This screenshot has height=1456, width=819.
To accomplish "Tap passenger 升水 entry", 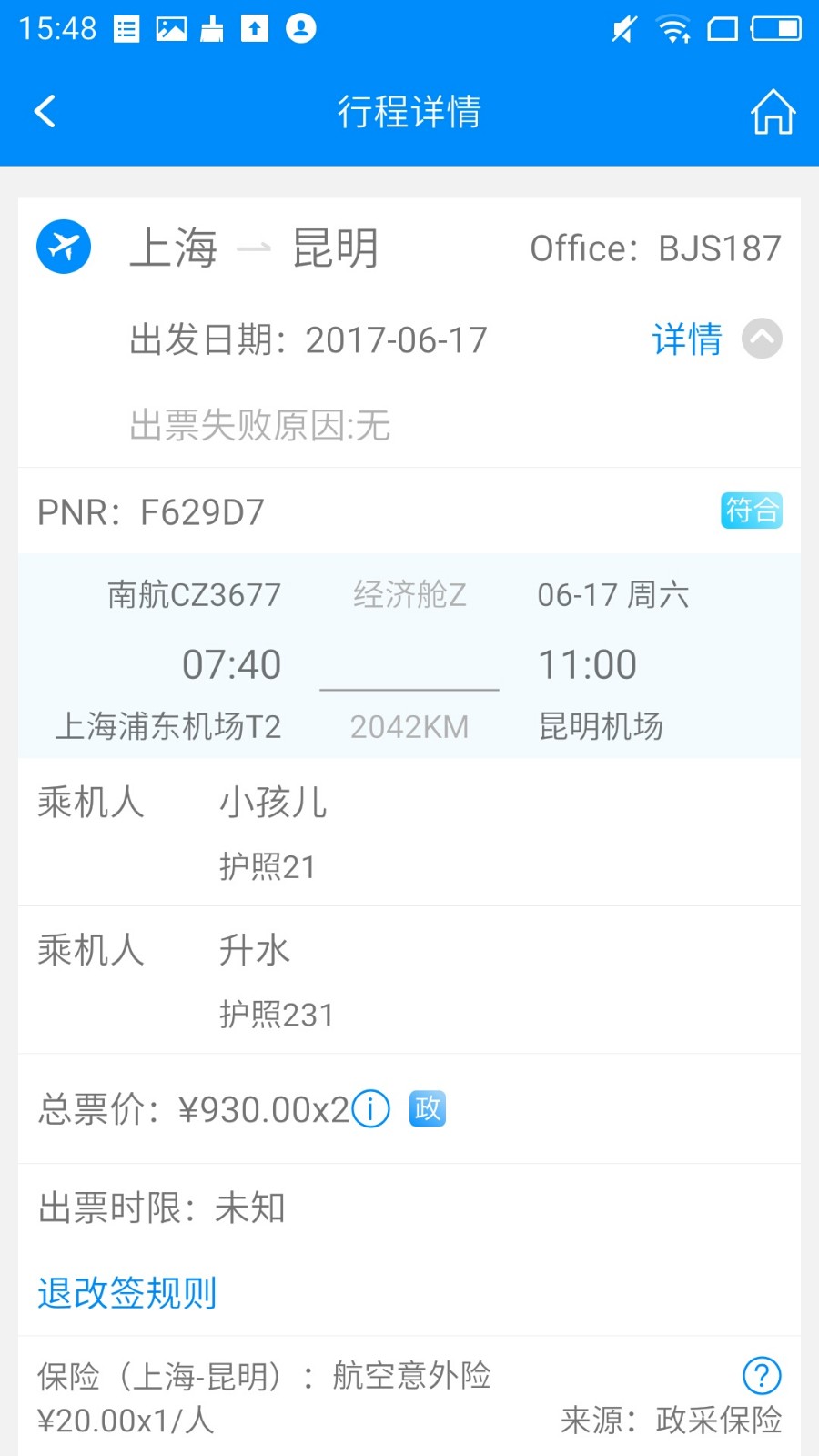I will tap(253, 950).
